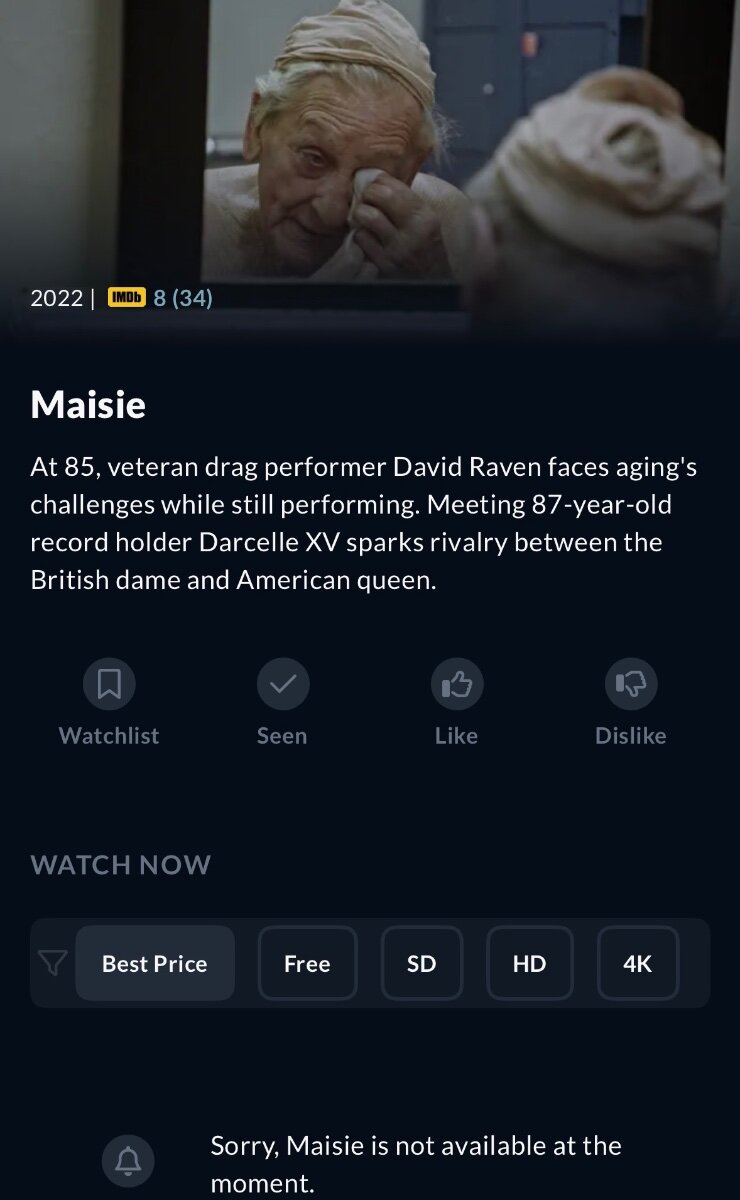The image size is (740, 1200).
Task: Add Maisie to your watchlist
Action: point(109,684)
